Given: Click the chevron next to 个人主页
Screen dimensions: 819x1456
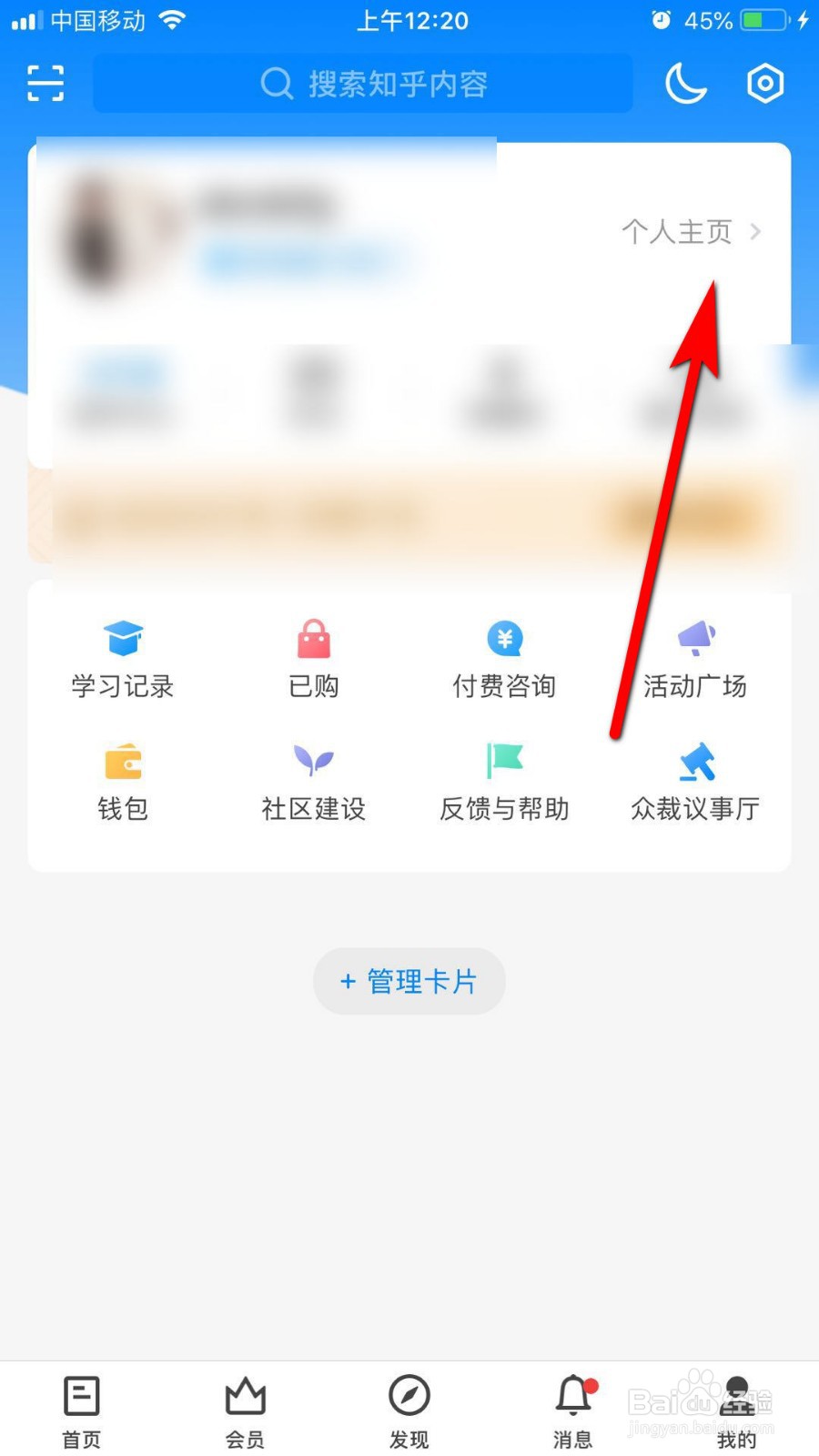Looking at the screenshot, I should (756, 232).
